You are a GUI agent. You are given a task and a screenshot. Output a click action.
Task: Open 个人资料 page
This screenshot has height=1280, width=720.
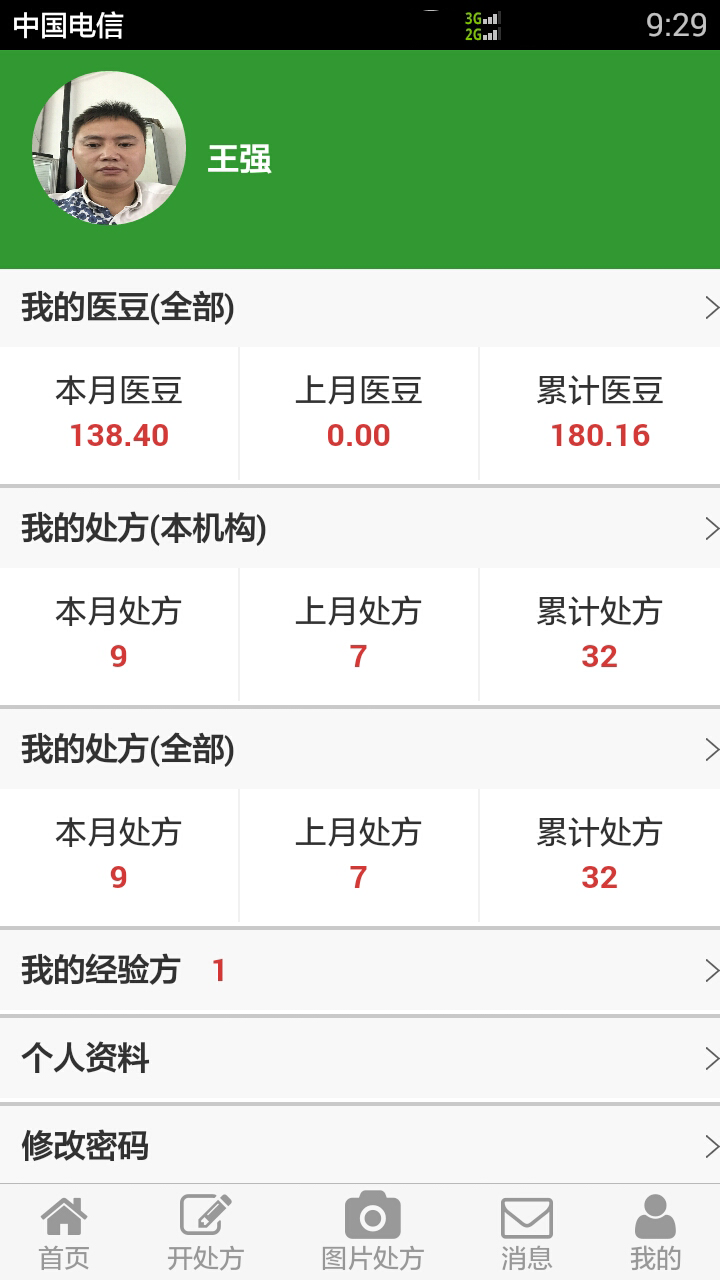360,1058
